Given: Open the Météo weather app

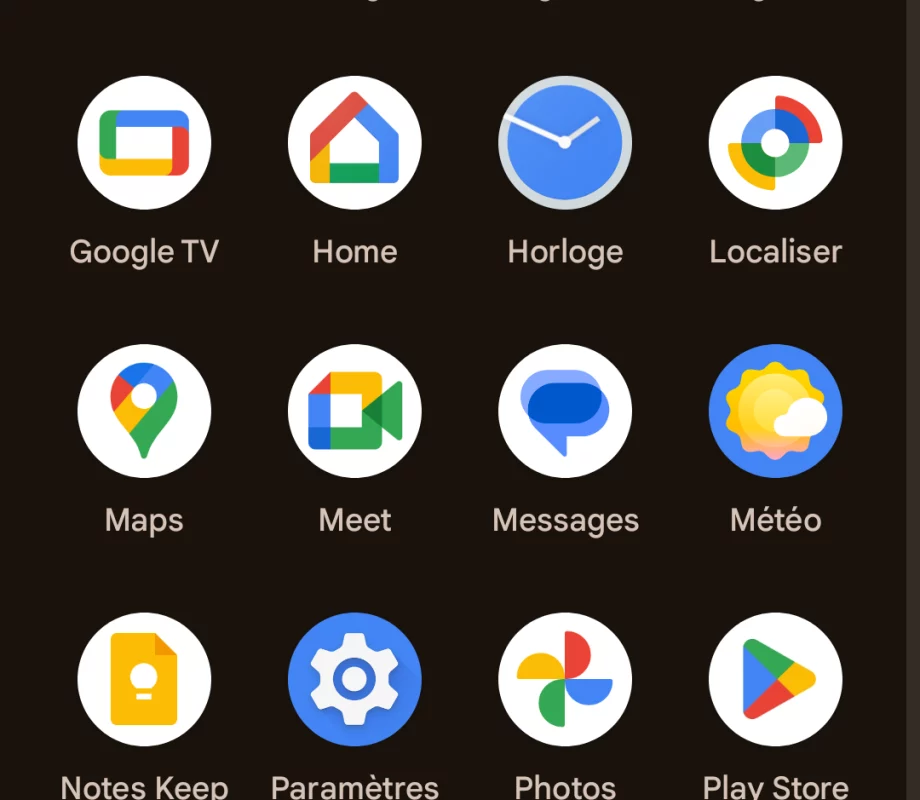Looking at the screenshot, I should point(776,411).
